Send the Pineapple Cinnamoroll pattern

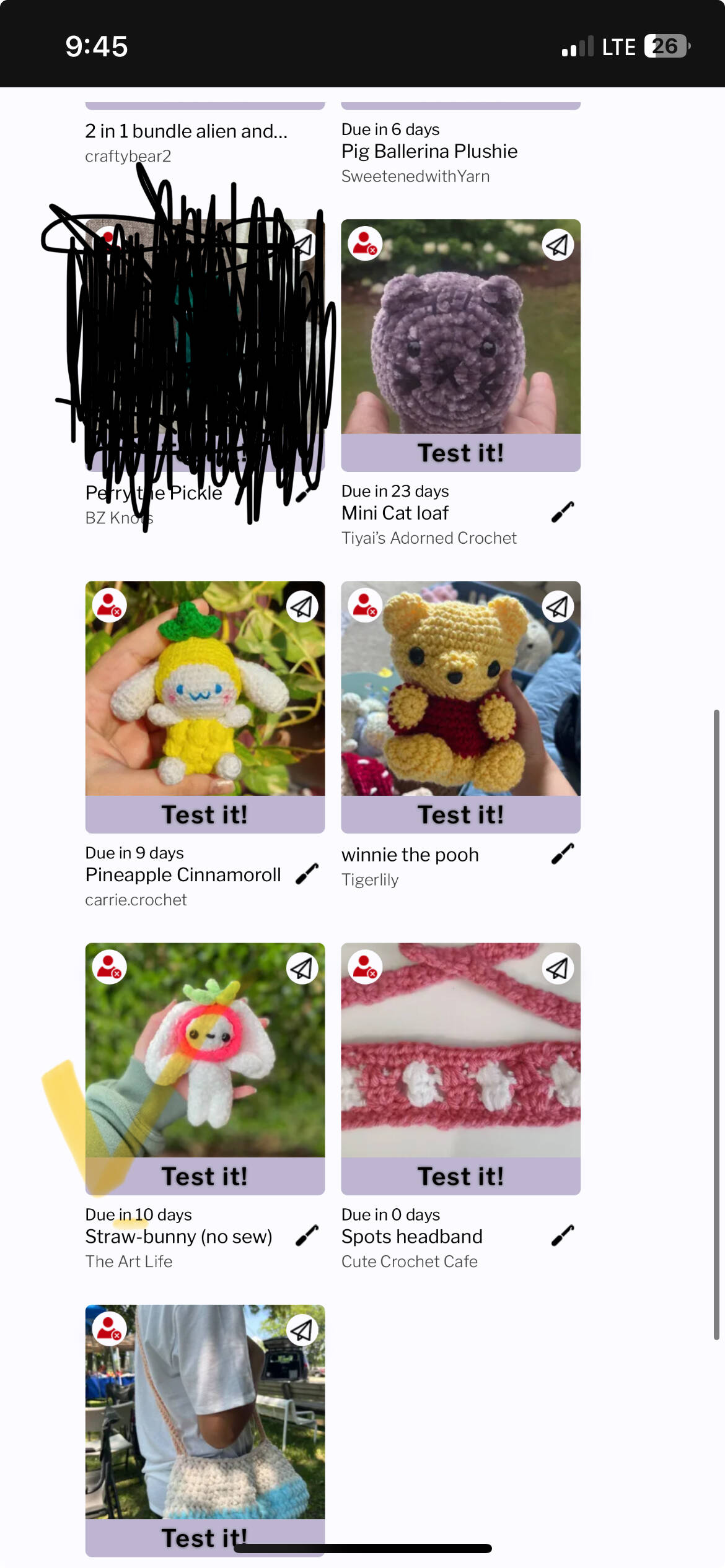tap(302, 607)
